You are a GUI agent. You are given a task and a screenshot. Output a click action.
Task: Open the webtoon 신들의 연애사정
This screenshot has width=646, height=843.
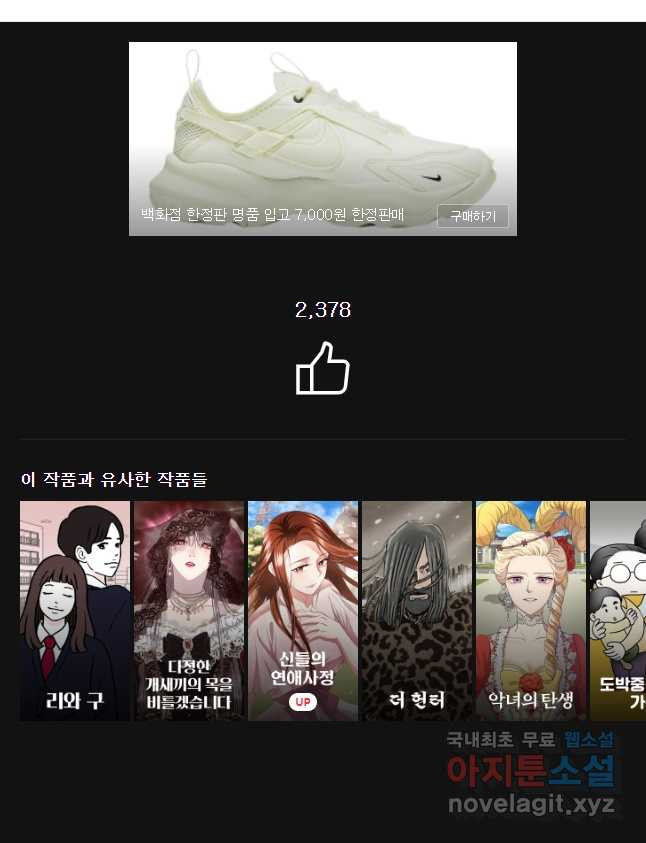(302, 610)
